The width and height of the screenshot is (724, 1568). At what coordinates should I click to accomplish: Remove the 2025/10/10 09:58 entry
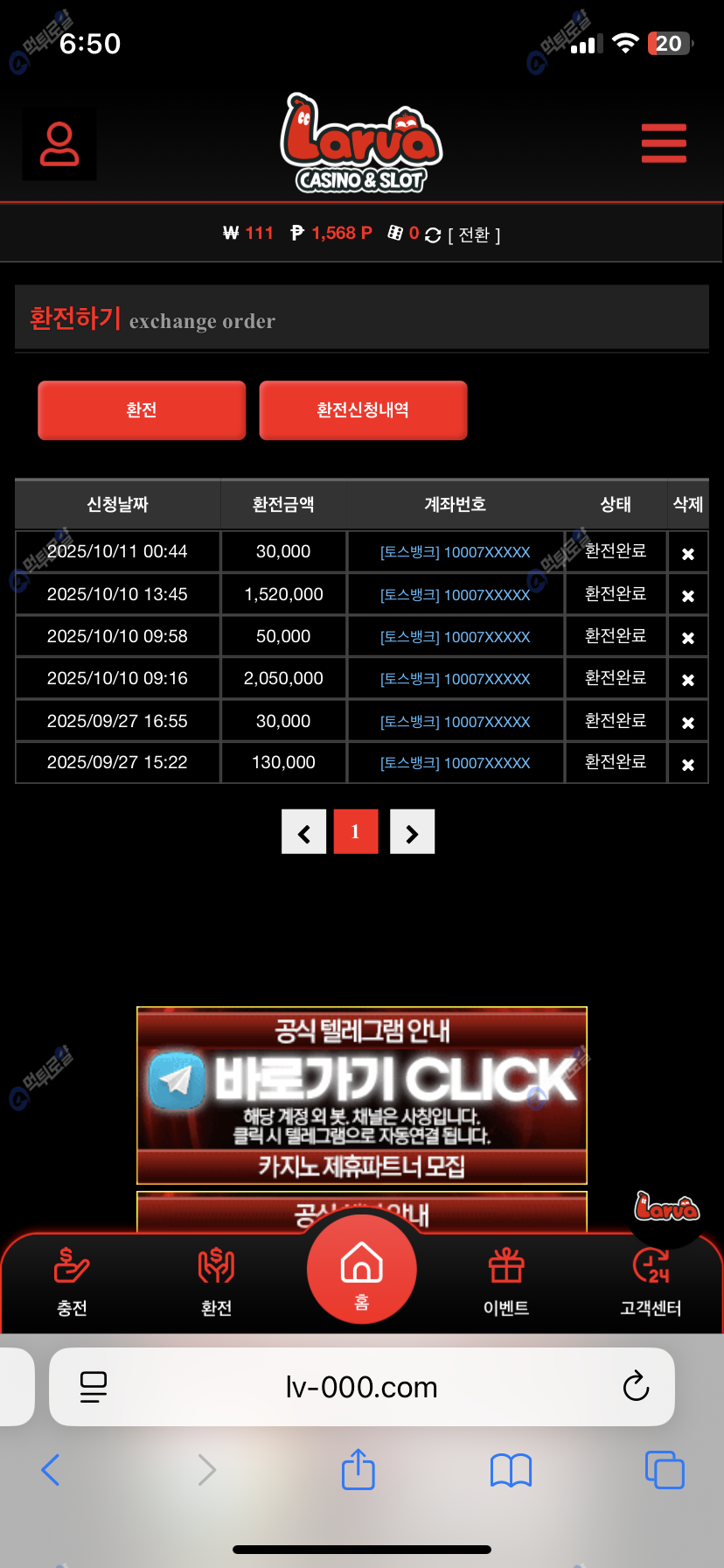click(x=688, y=638)
